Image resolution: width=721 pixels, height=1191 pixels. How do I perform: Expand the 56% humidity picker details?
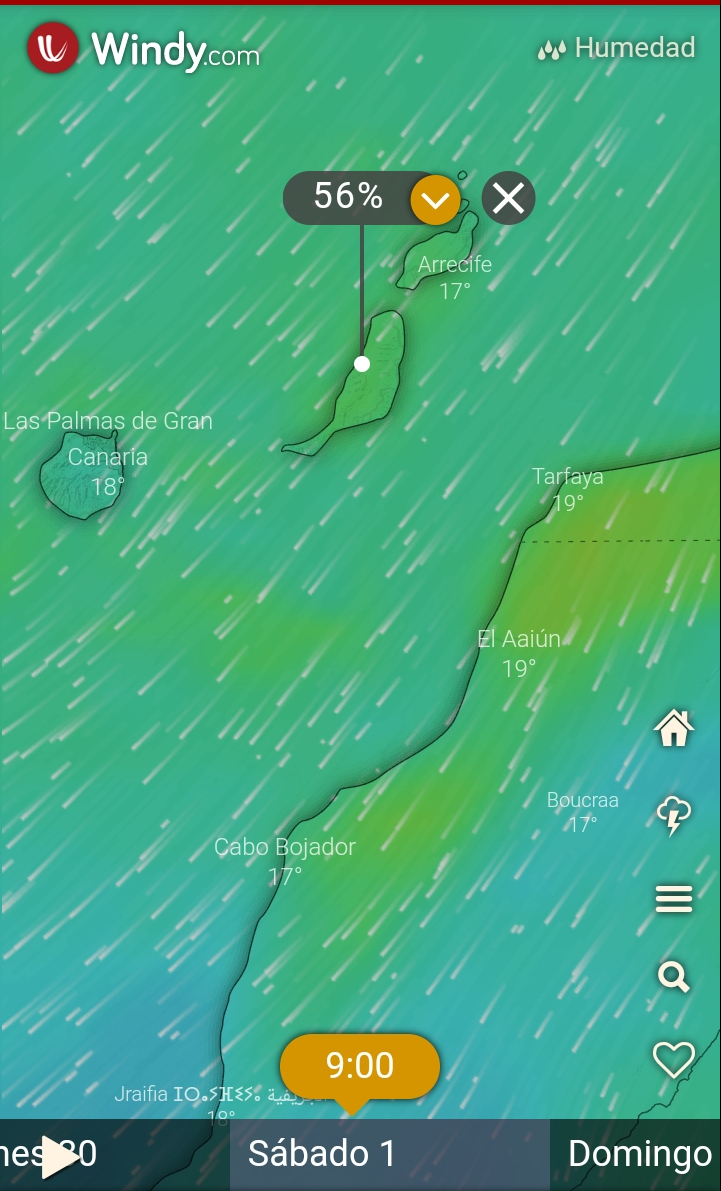click(x=435, y=199)
